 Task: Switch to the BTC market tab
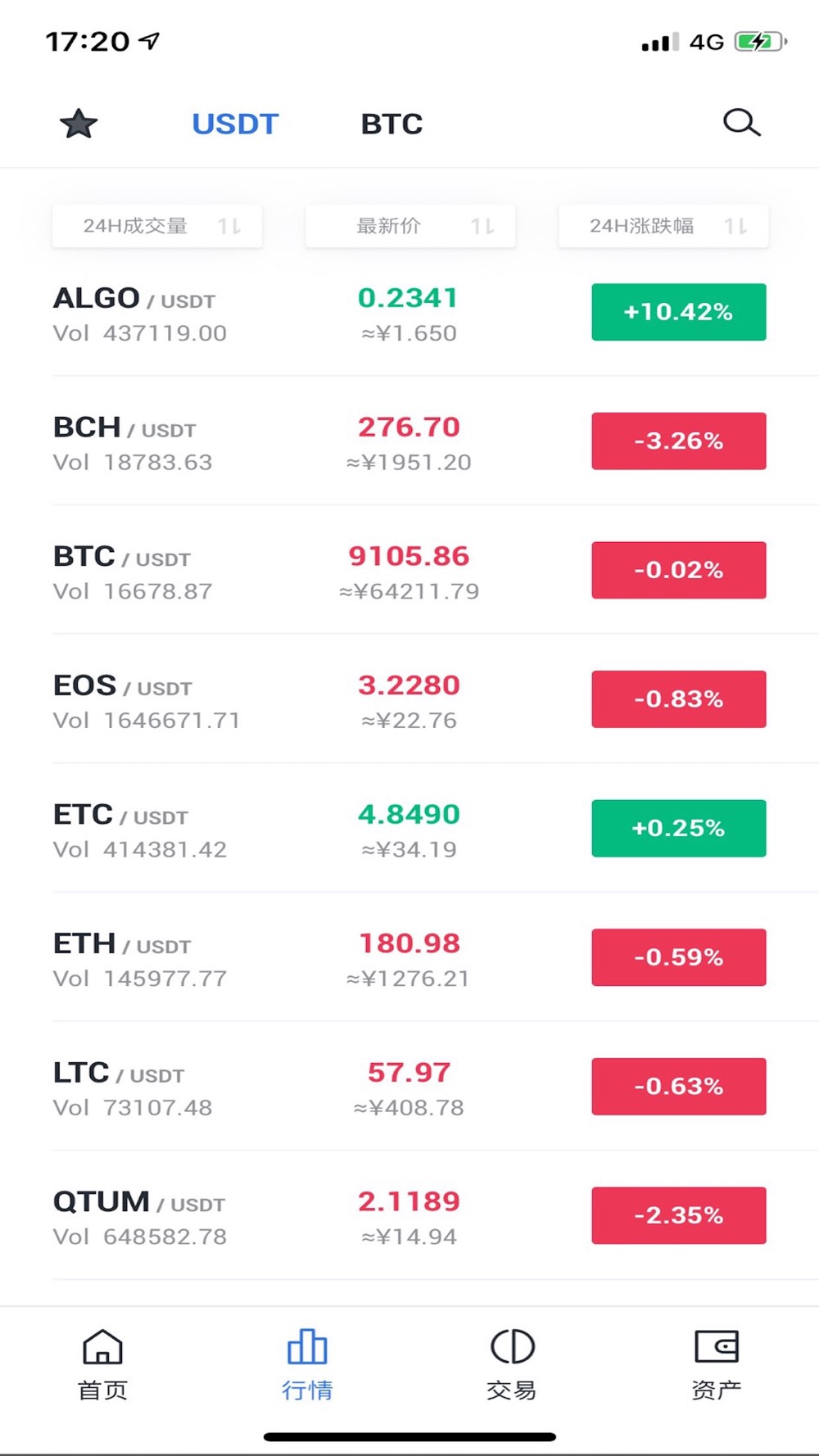click(x=391, y=124)
